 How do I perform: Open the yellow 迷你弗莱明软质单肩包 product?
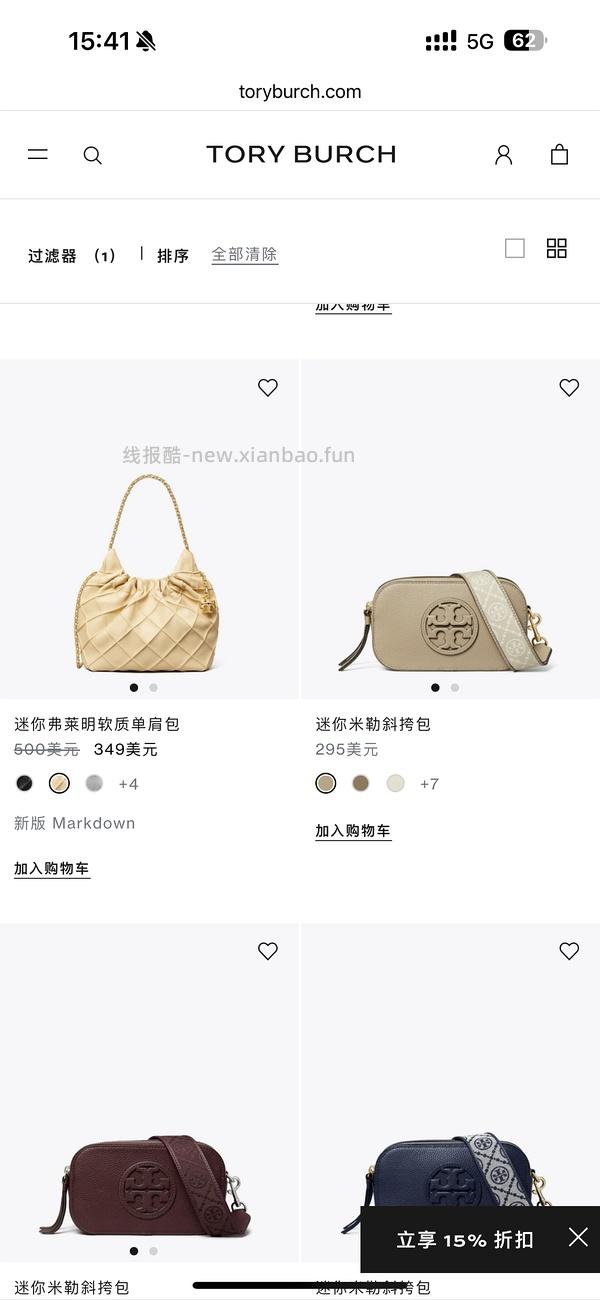(x=148, y=570)
